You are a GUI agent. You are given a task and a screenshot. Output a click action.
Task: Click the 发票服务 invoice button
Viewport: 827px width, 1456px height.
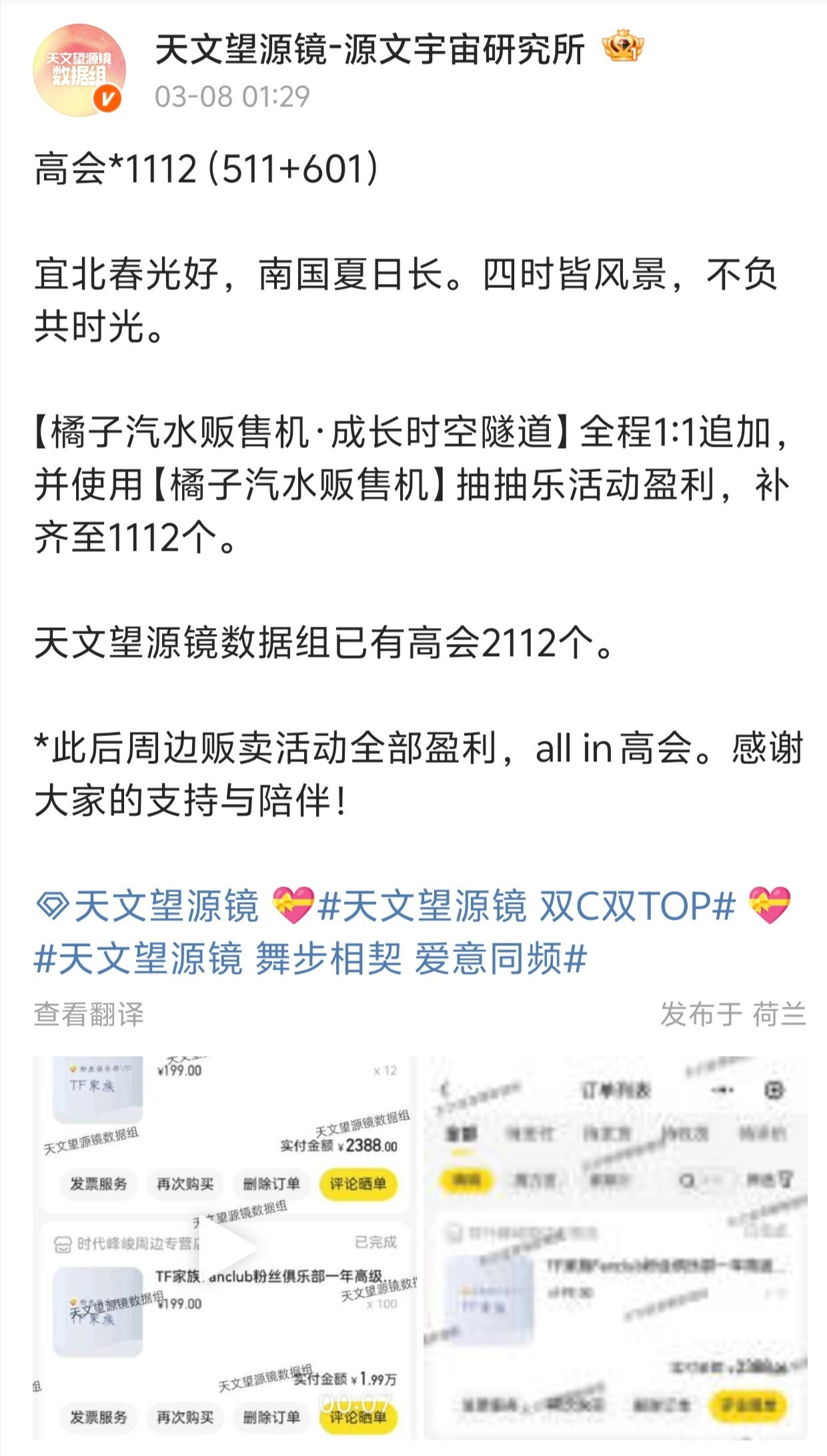(x=100, y=1184)
